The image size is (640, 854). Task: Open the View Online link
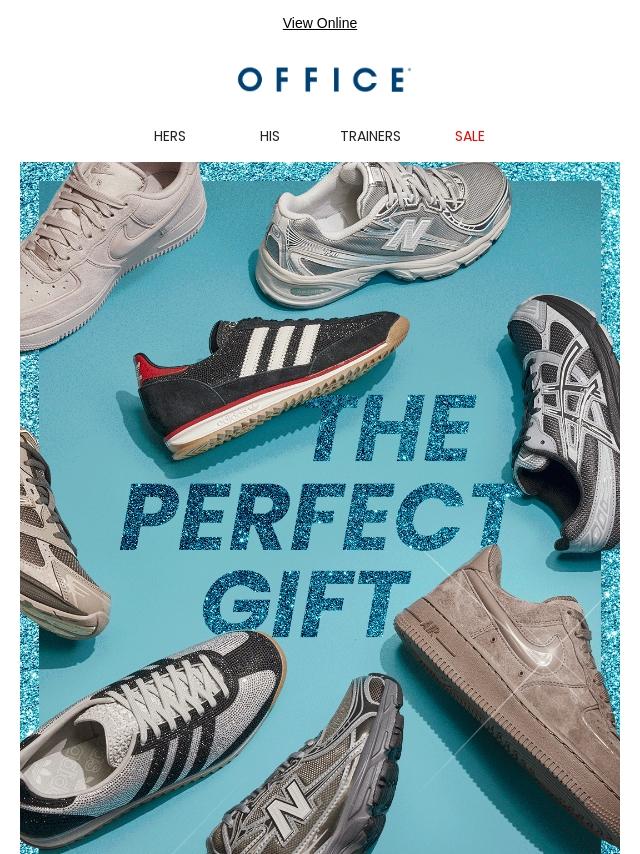pyautogui.click(x=320, y=23)
